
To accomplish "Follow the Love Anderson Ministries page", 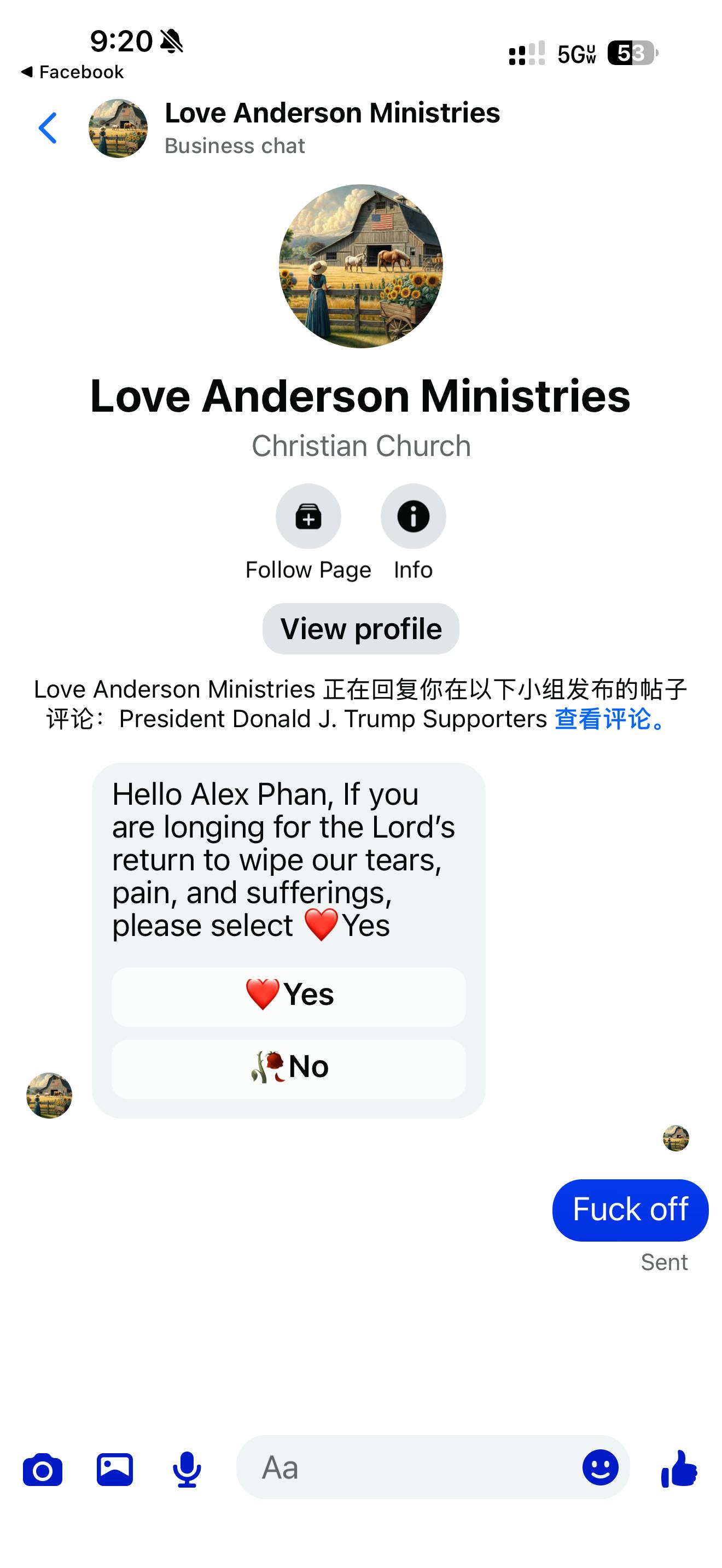I will (308, 517).
